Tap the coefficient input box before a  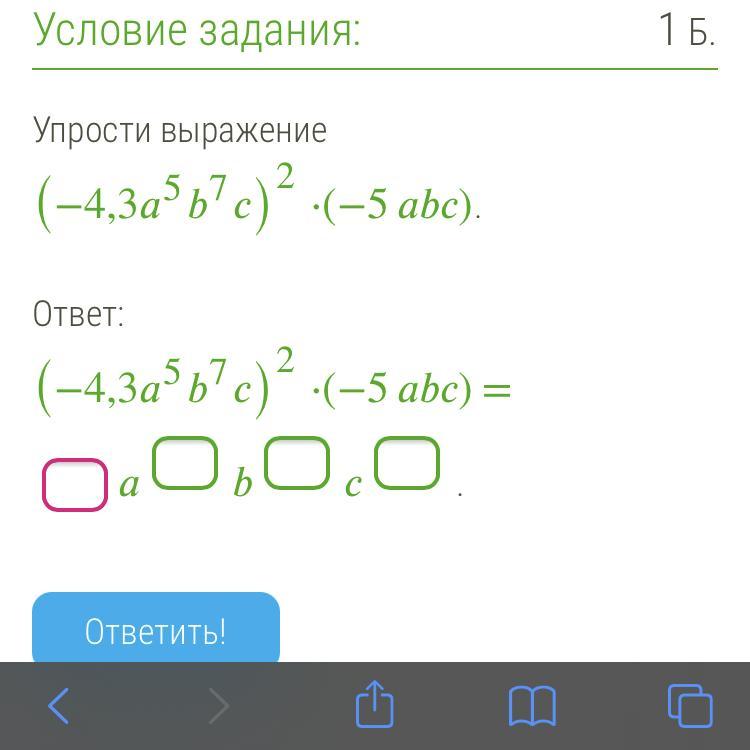(75, 485)
